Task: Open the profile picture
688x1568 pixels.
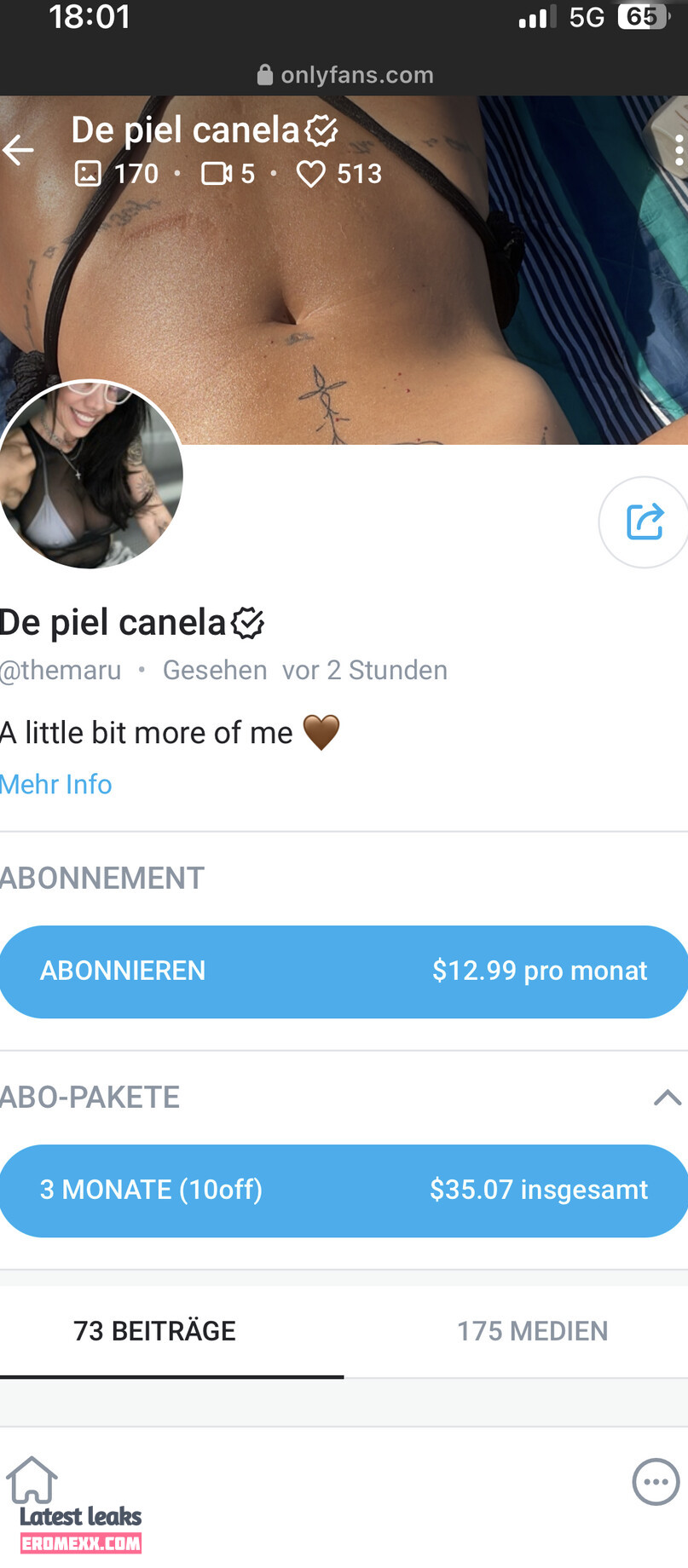Action: 90,475
